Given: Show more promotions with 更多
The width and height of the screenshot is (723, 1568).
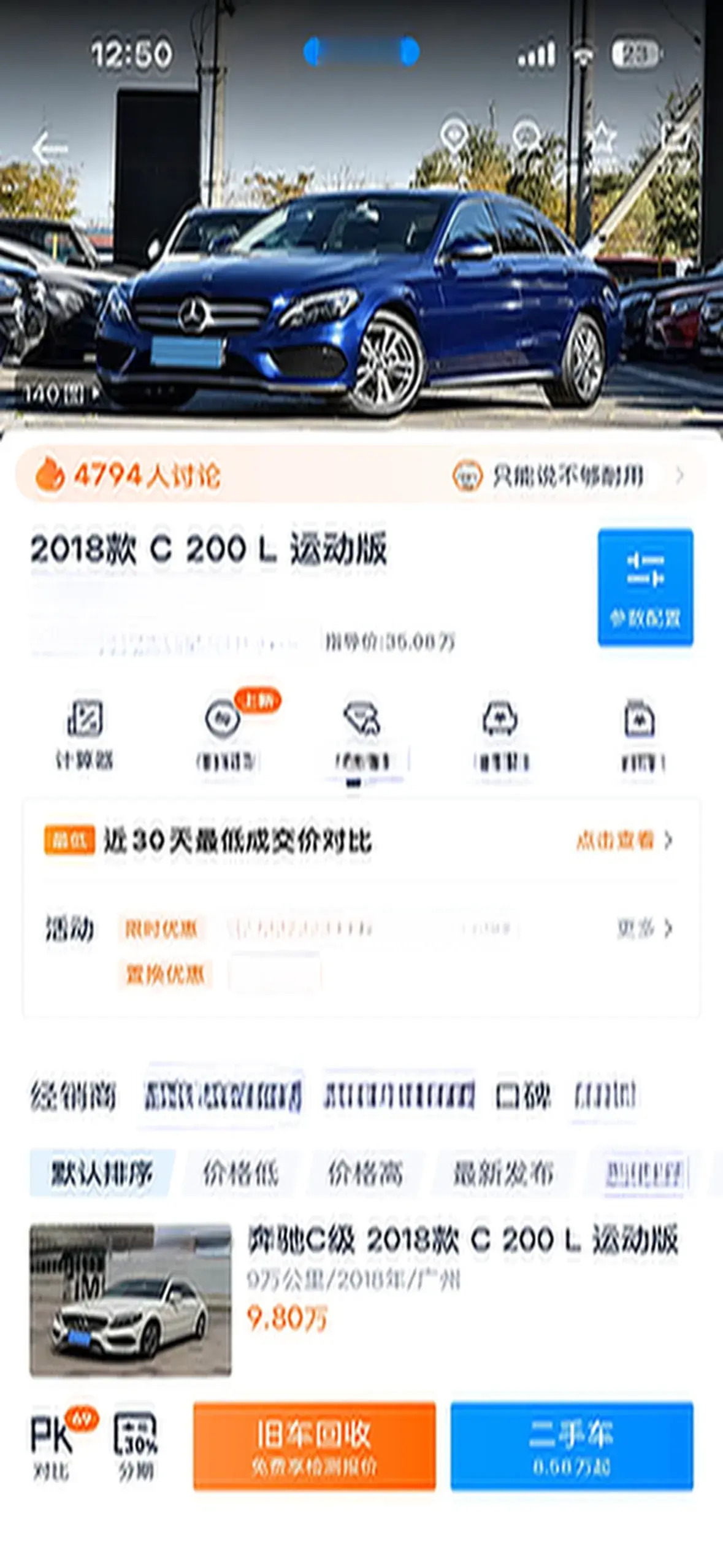Looking at the screenshot, I should (644, 928).
